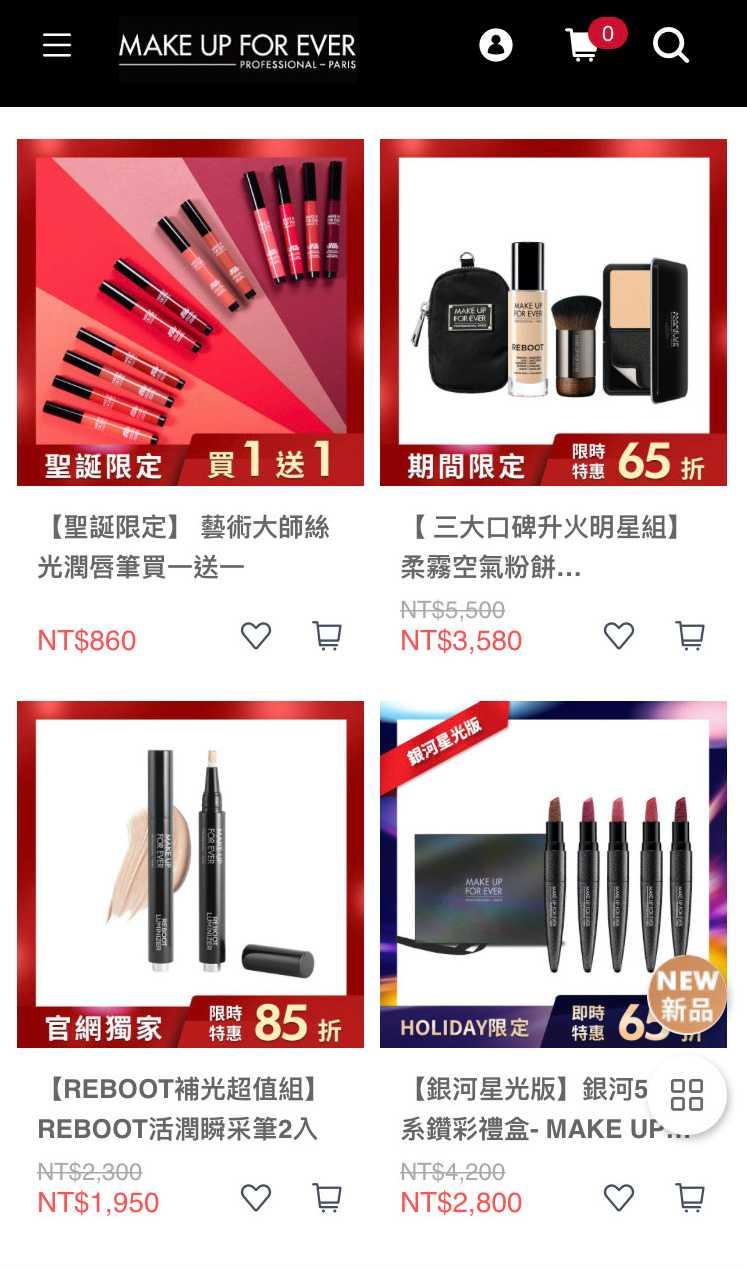Add 三大口碑升火明星組 NT$3,580 to cart
The width and height of the screenshot is (747, 1269).
[691, 636]
